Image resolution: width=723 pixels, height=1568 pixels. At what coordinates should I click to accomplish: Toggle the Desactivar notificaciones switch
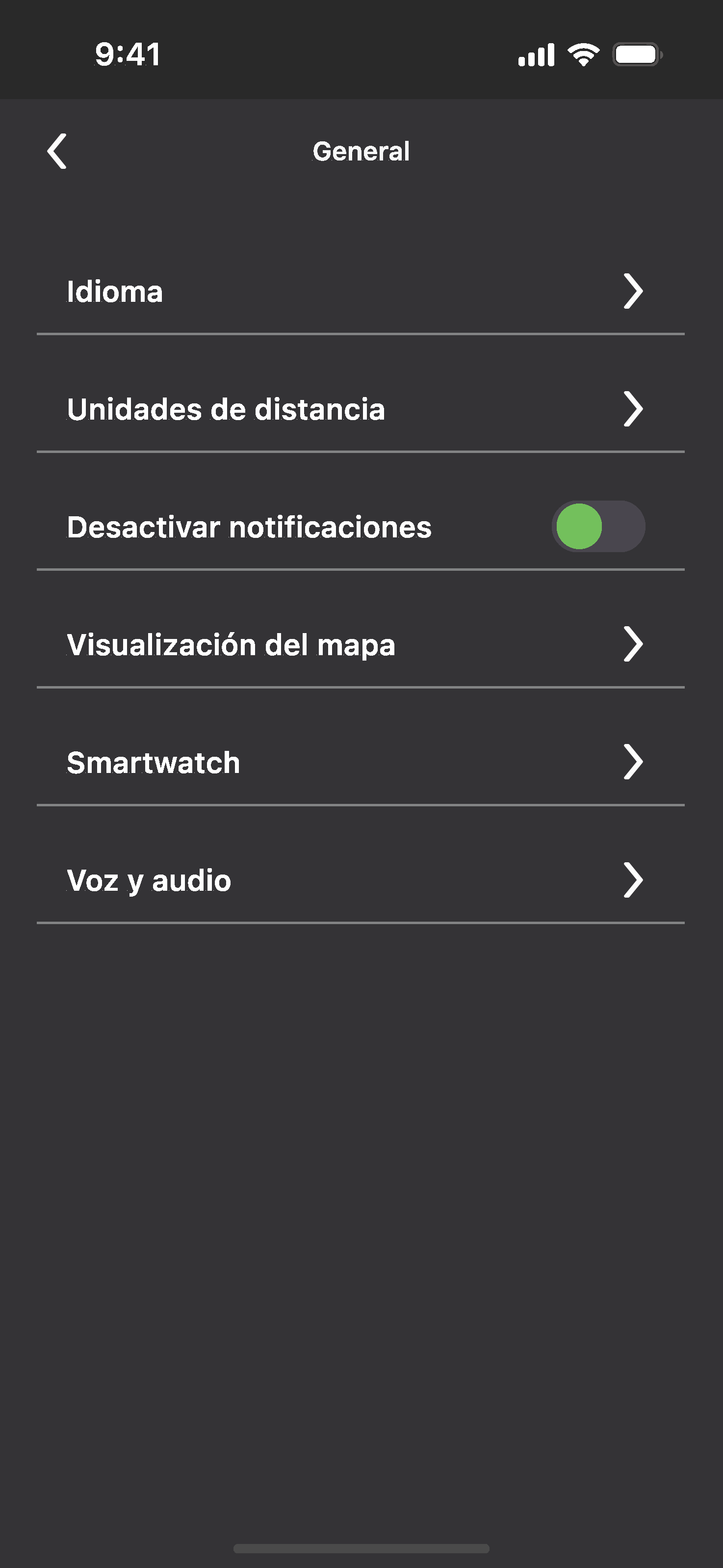pos(597,527)
